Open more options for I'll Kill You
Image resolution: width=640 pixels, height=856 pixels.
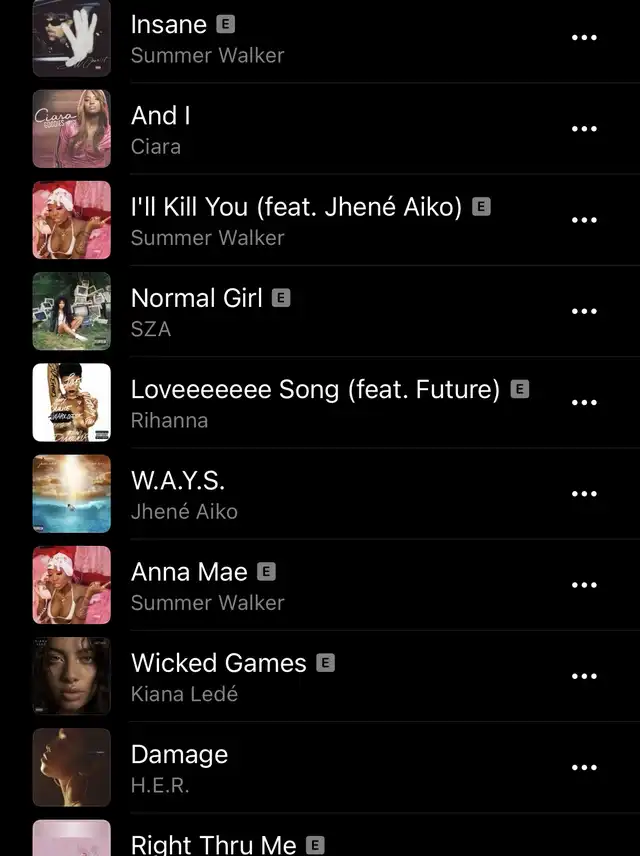coord(583,220)
